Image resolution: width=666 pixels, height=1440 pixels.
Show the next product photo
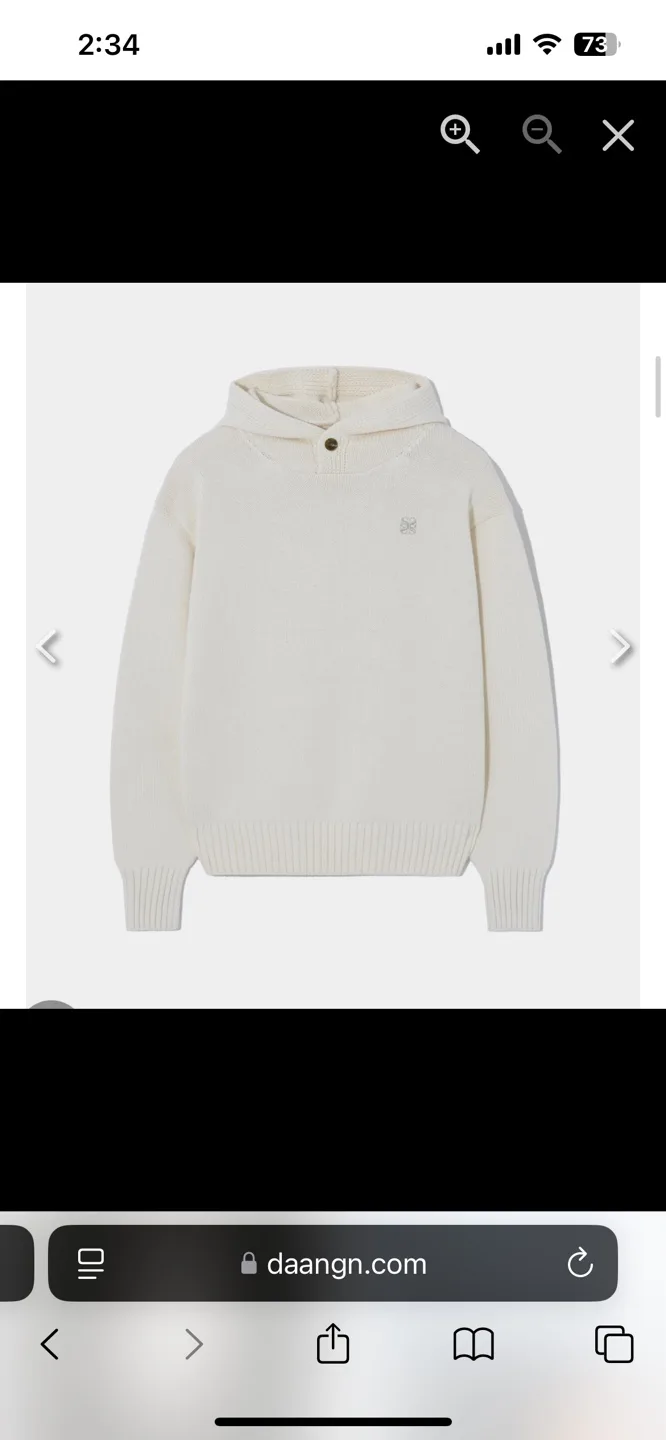click(620, 647)
